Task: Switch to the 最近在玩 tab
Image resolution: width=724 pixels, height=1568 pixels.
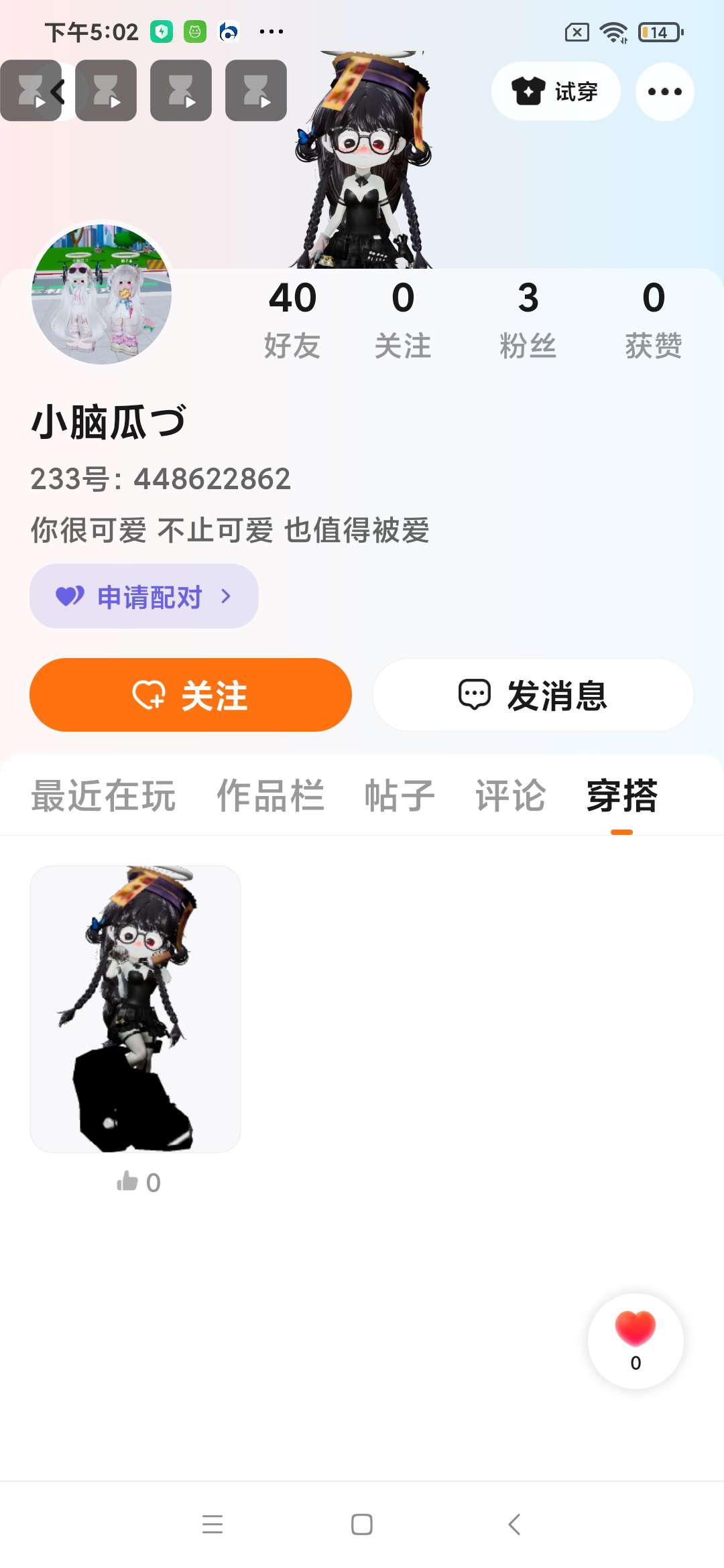Action: pyautogui.click(x=103, y=796)
